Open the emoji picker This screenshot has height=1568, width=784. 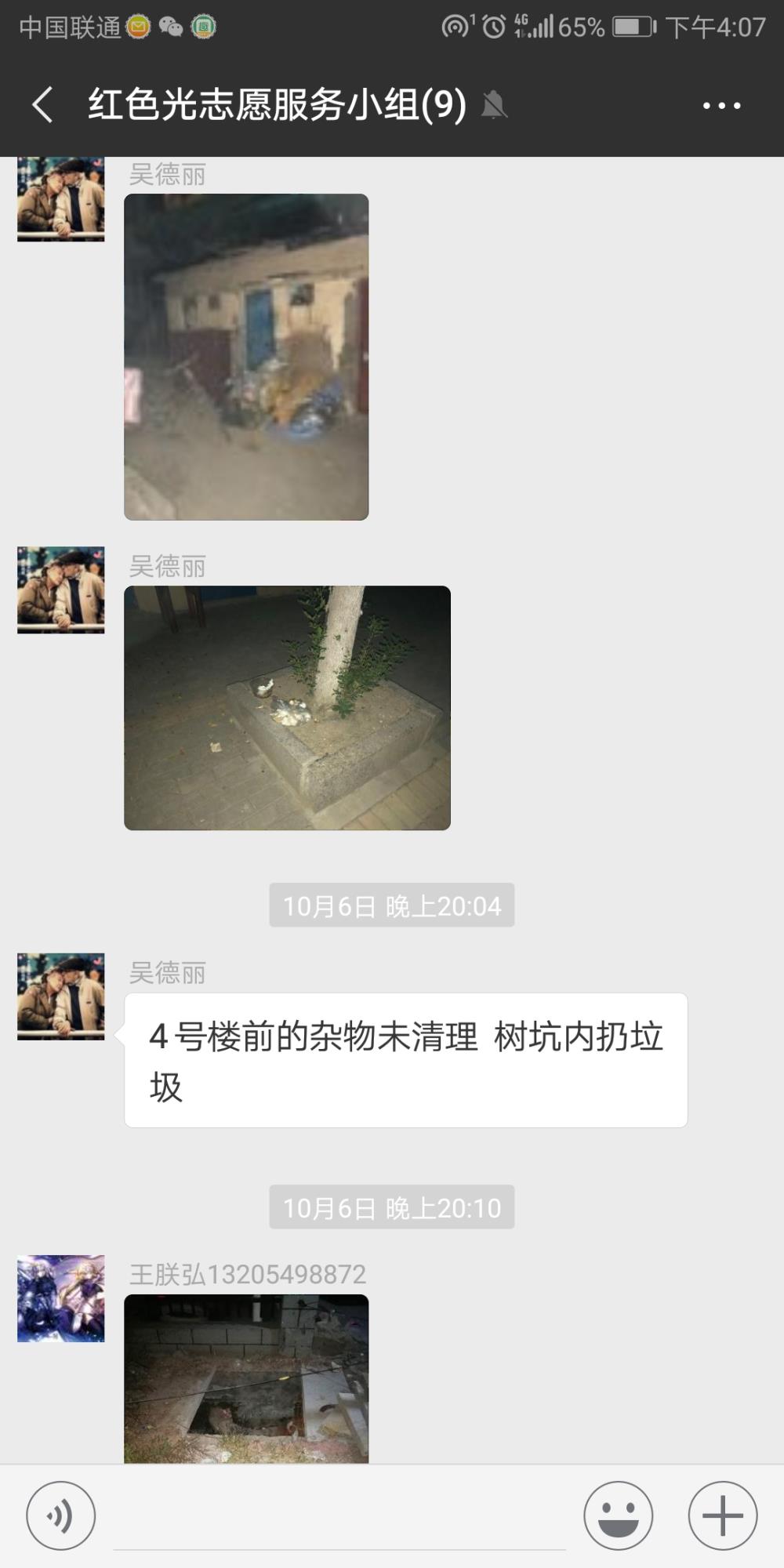[618, 1515]
